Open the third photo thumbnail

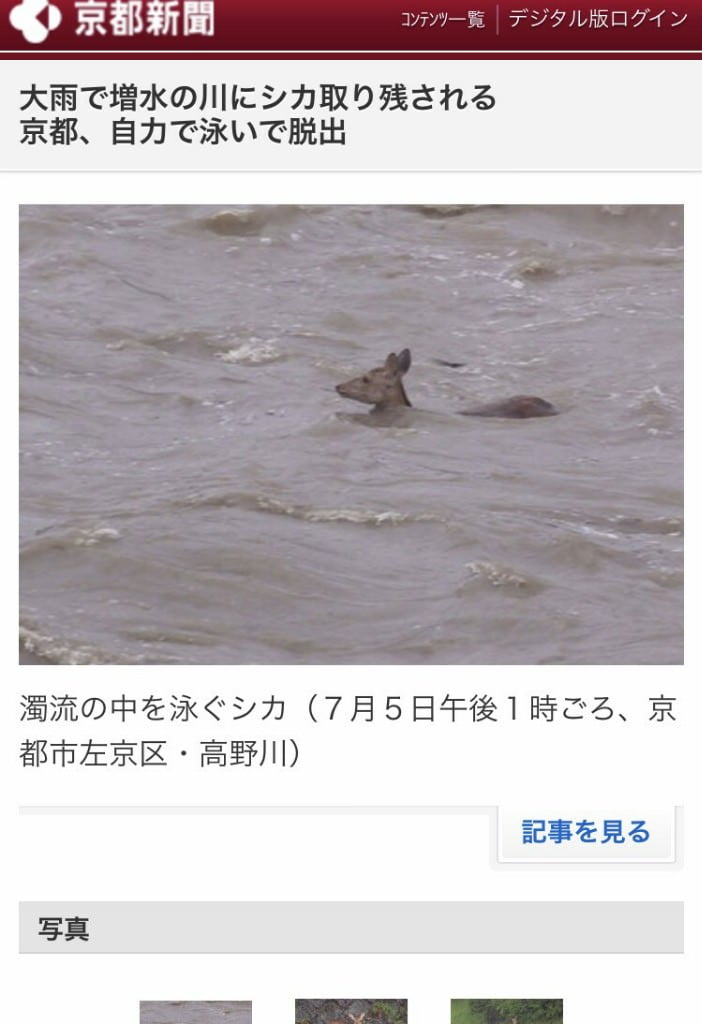click(x=506, y=1011)
